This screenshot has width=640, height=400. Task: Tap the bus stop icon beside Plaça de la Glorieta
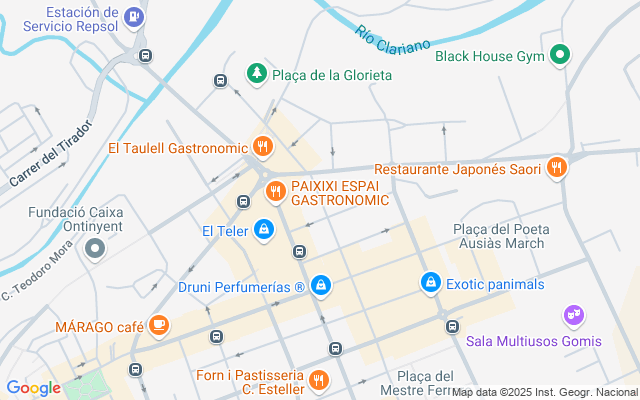(221, 81)
